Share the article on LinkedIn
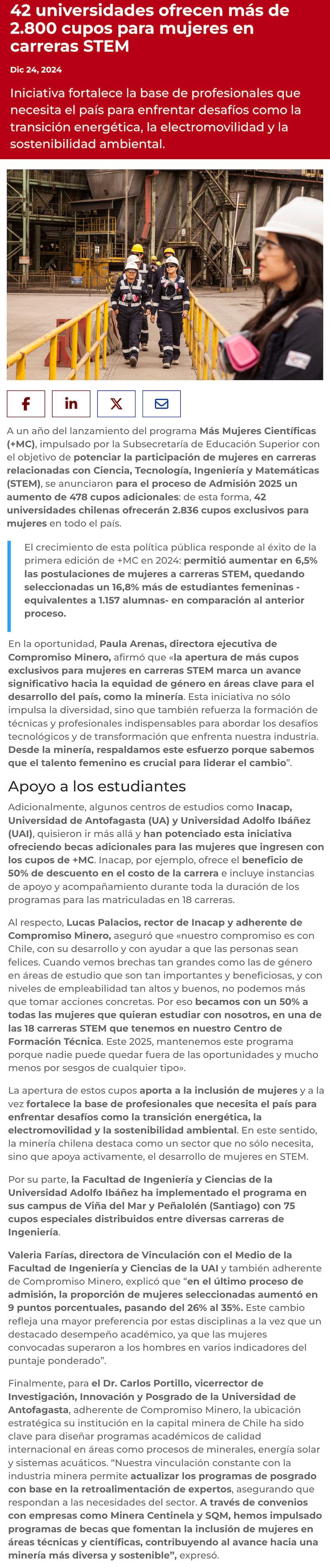Image resolution: width=330 pixels, height=1568 pixels. coord(71,404)
